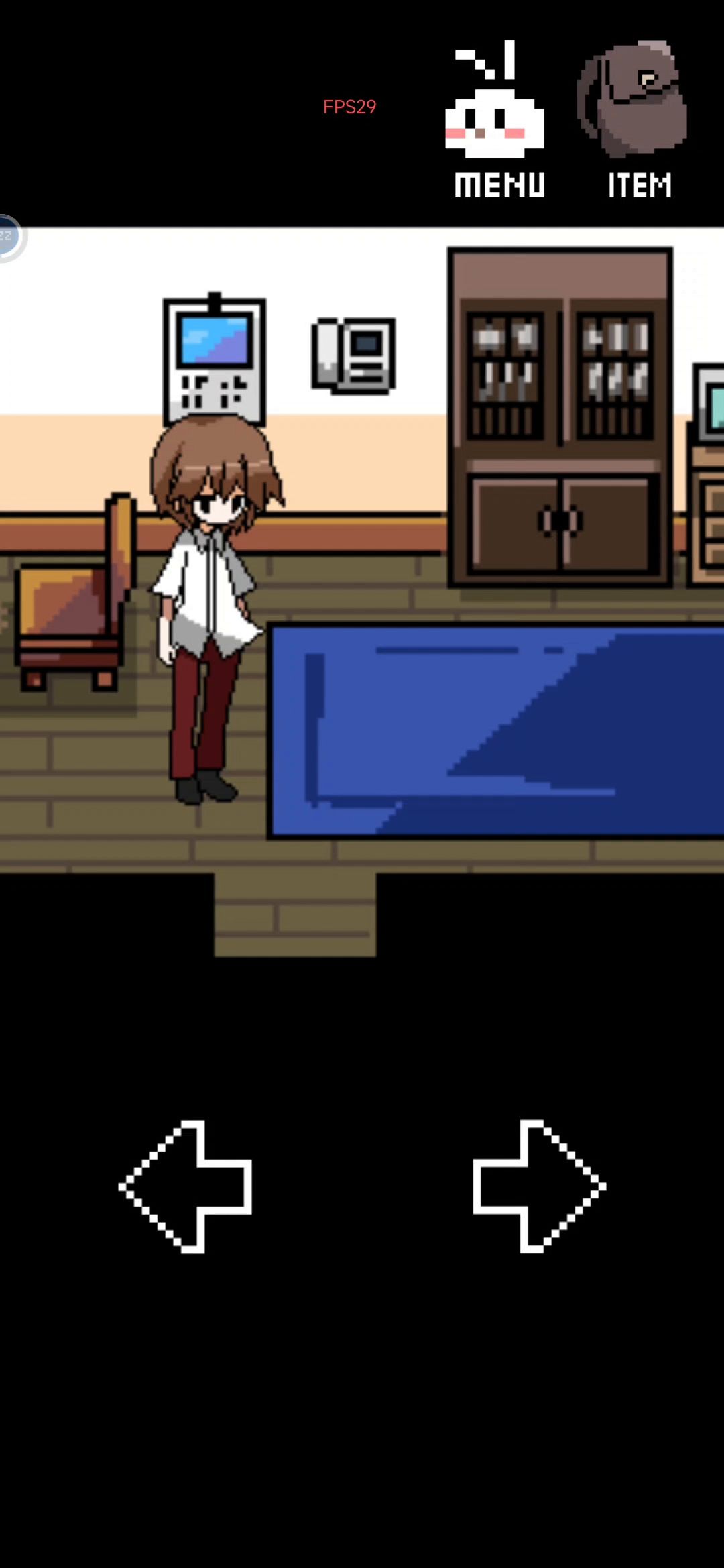This screenshot has width=724, height=1568.
Task: Open the MENU rabbit button
Action: 496,121
